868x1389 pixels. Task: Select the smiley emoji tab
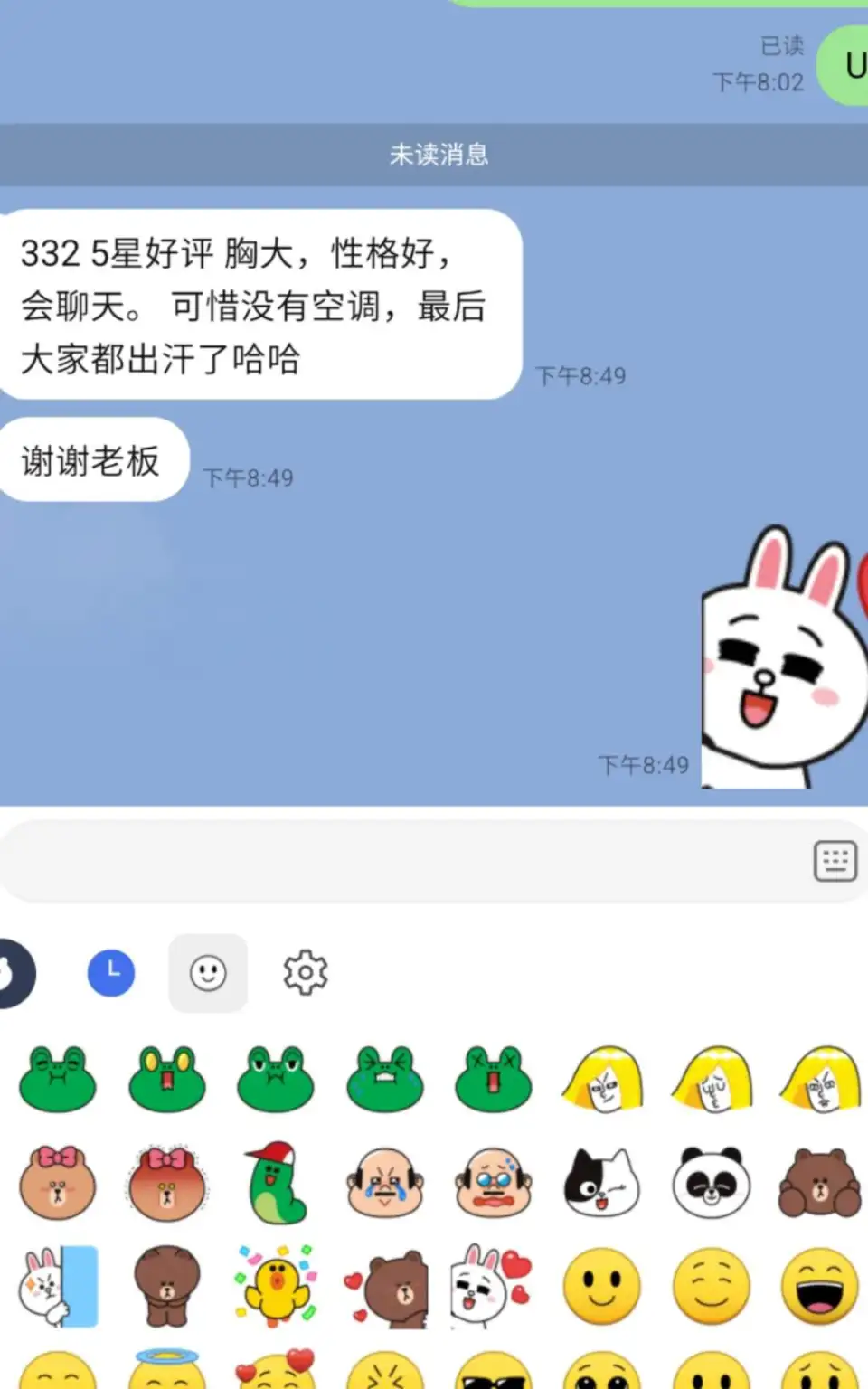point(208,973)
